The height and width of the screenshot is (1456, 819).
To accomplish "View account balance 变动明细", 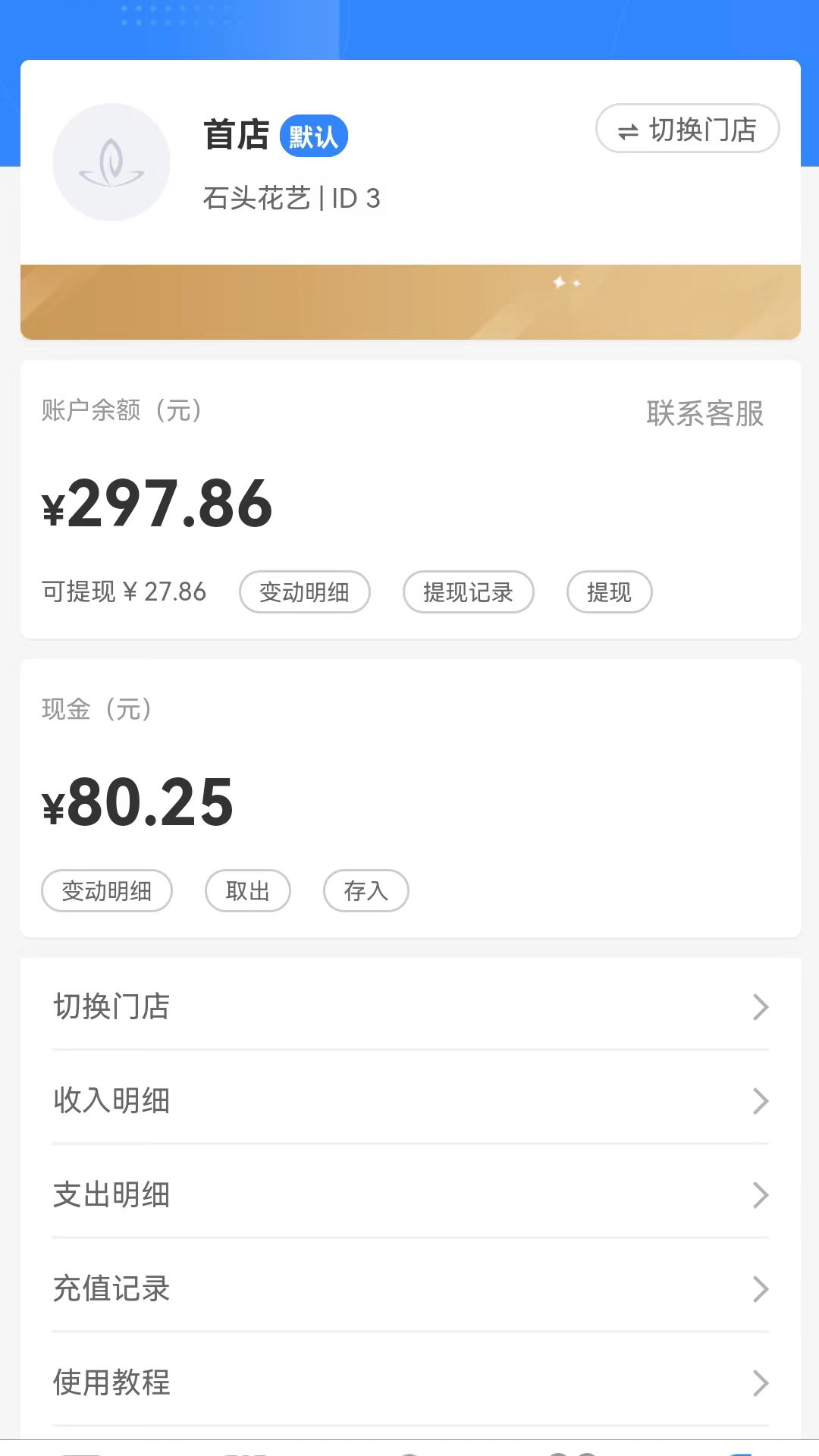I will pos(304,592).
